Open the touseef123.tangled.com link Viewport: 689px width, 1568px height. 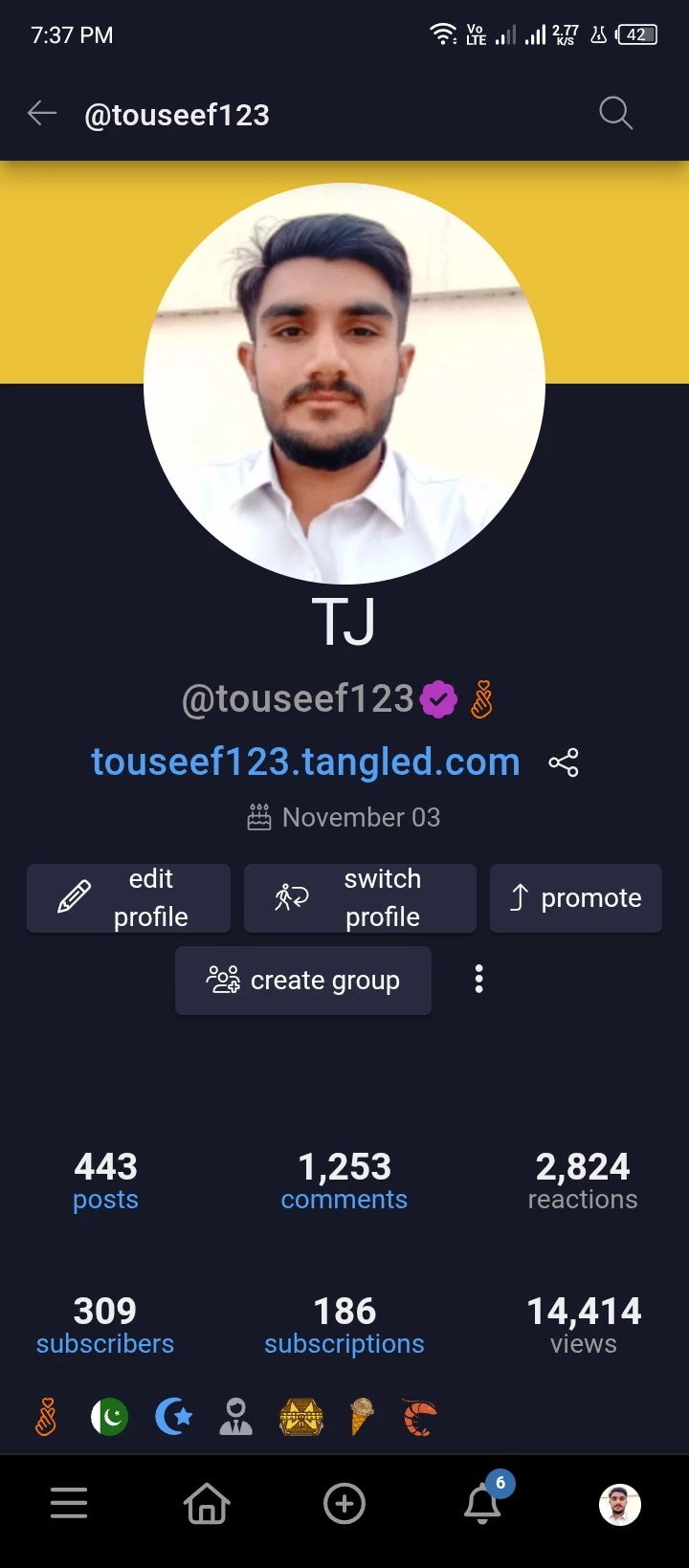tap(305, 762)
